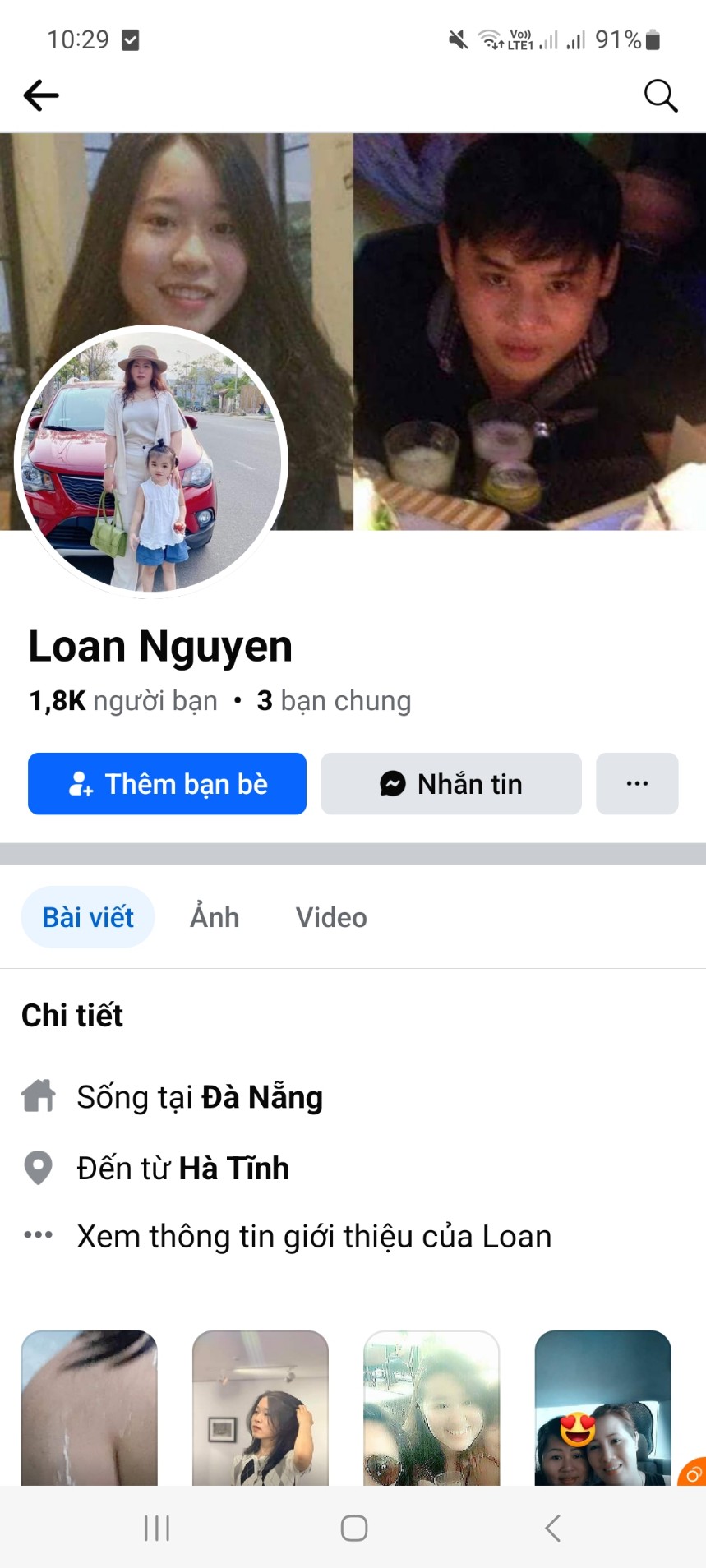View 3 bạn chung mutual friends

(x=334, y=700)
